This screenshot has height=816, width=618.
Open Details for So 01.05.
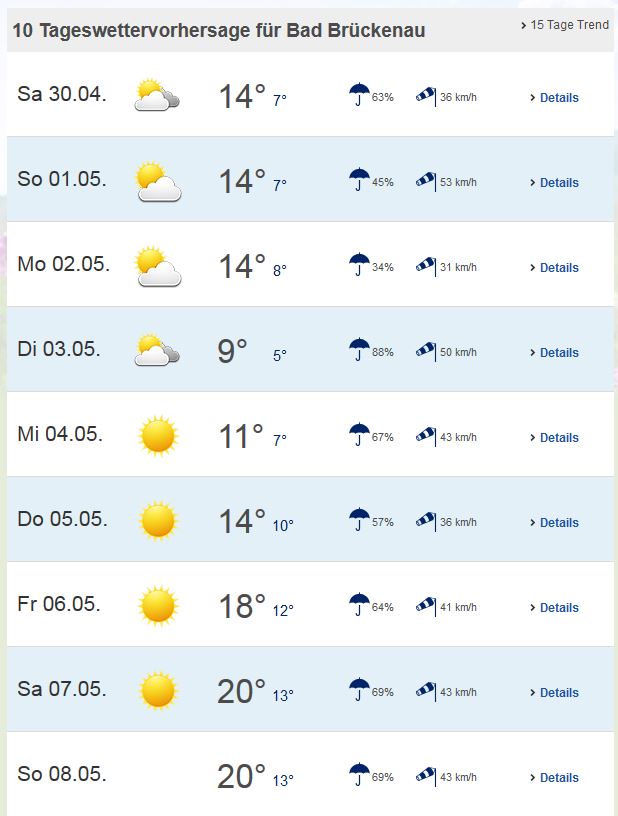point(558,183)
